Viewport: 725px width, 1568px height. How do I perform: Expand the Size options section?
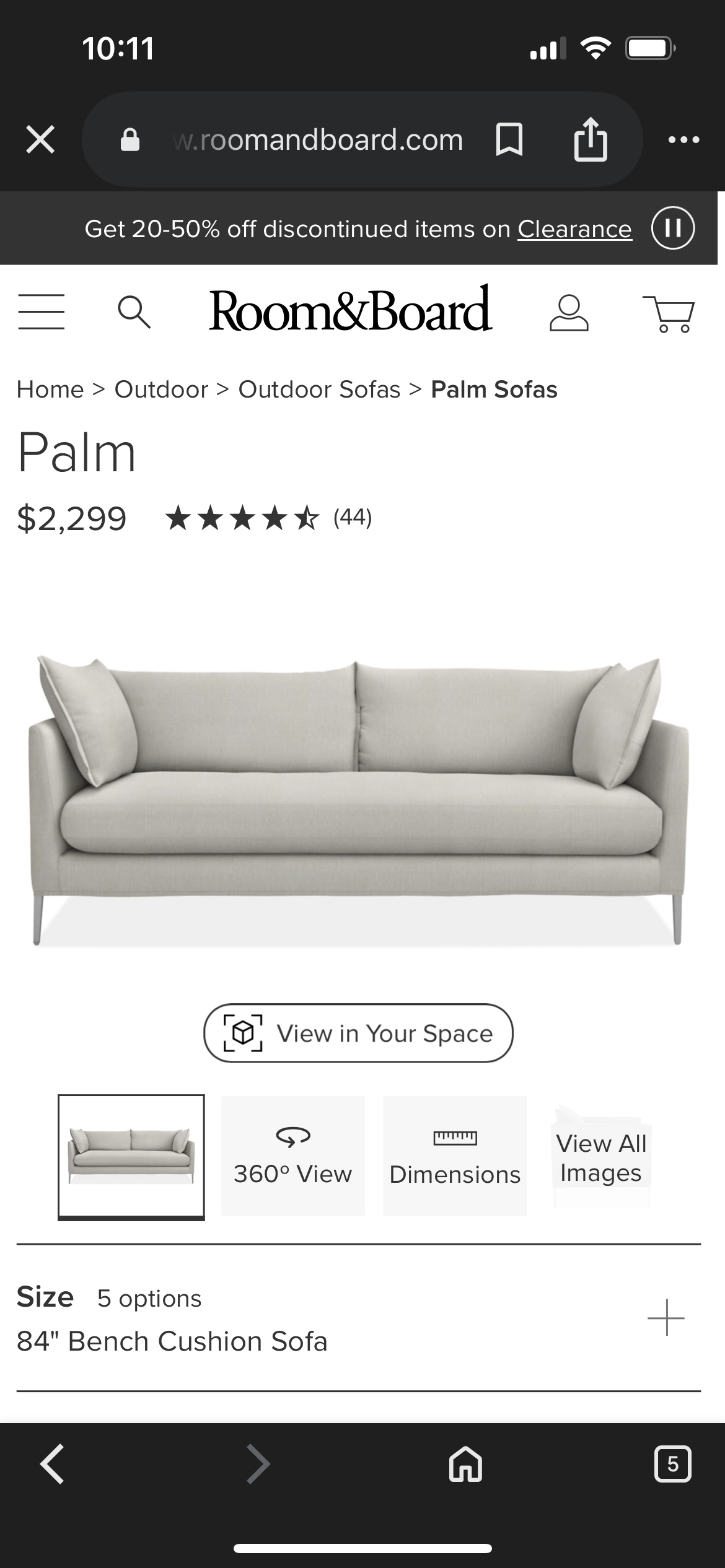[666, 1317]
